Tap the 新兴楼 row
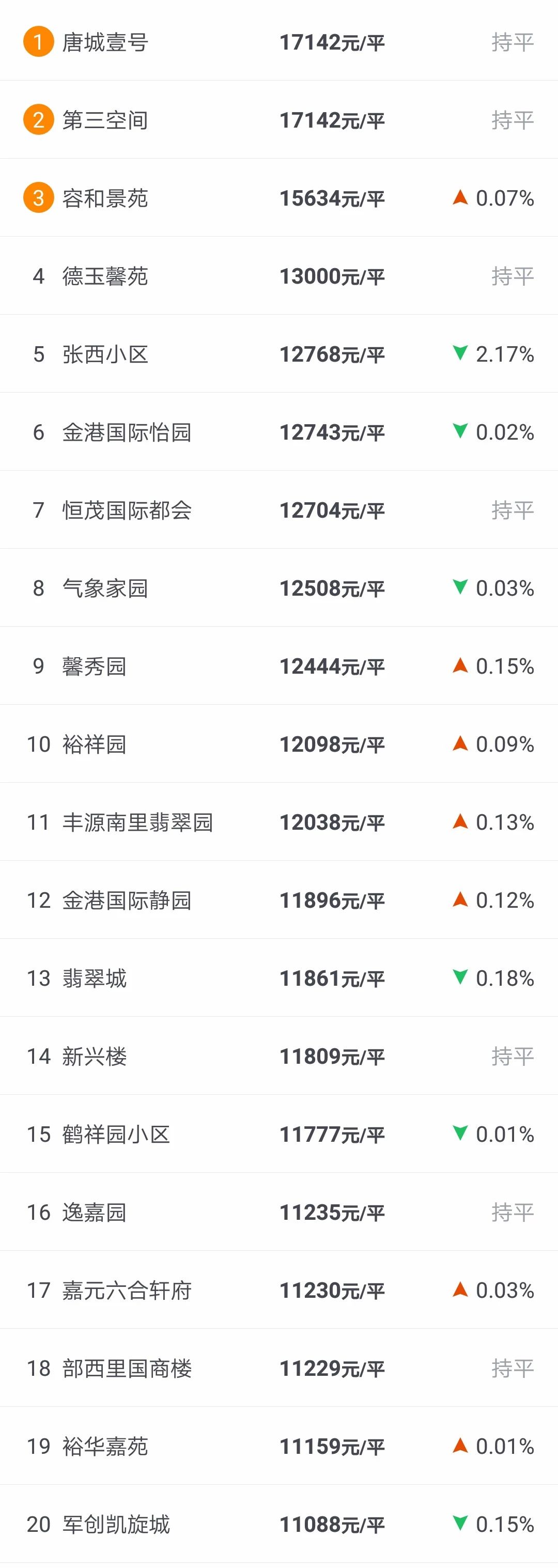 [x=95, y=1055]
